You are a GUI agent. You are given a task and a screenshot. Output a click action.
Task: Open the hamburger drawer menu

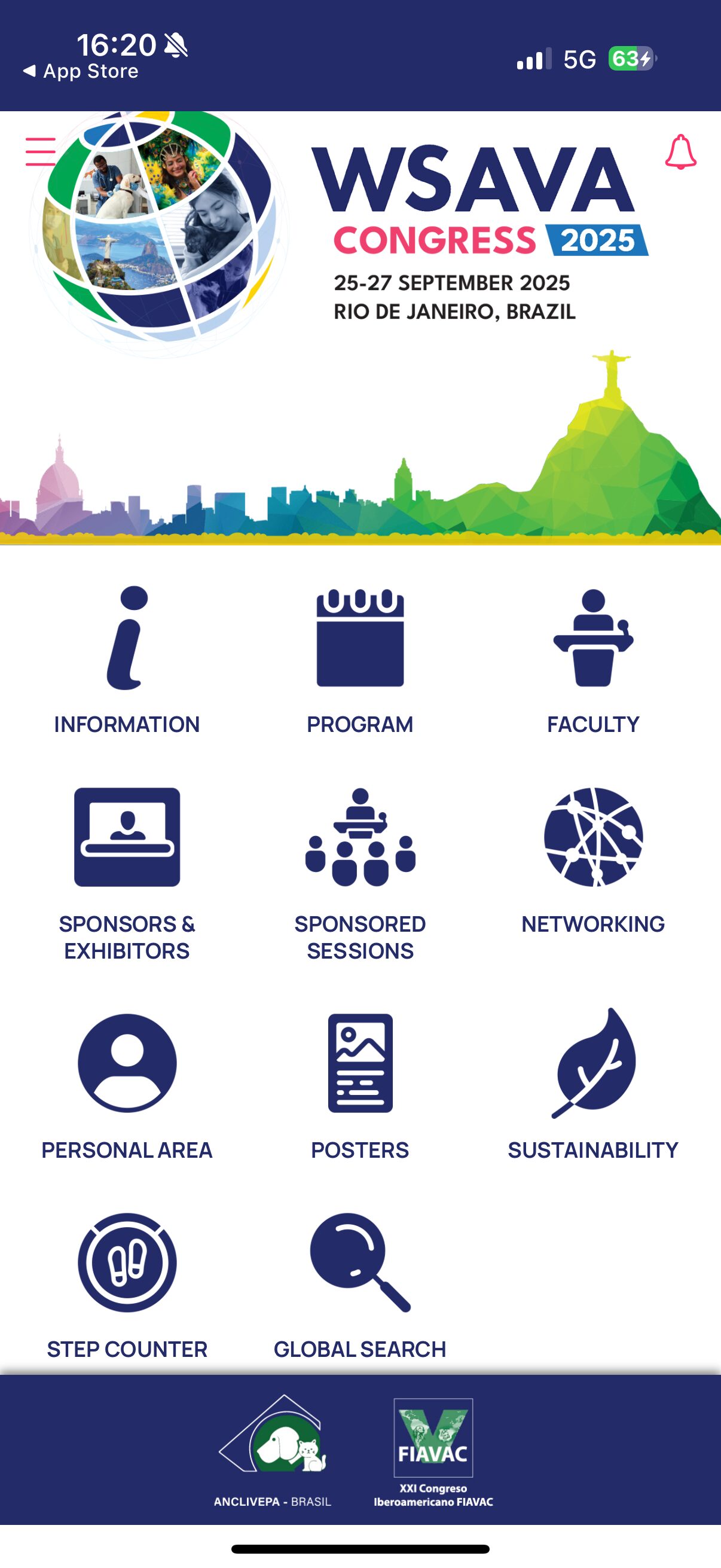tap(40, 151)
